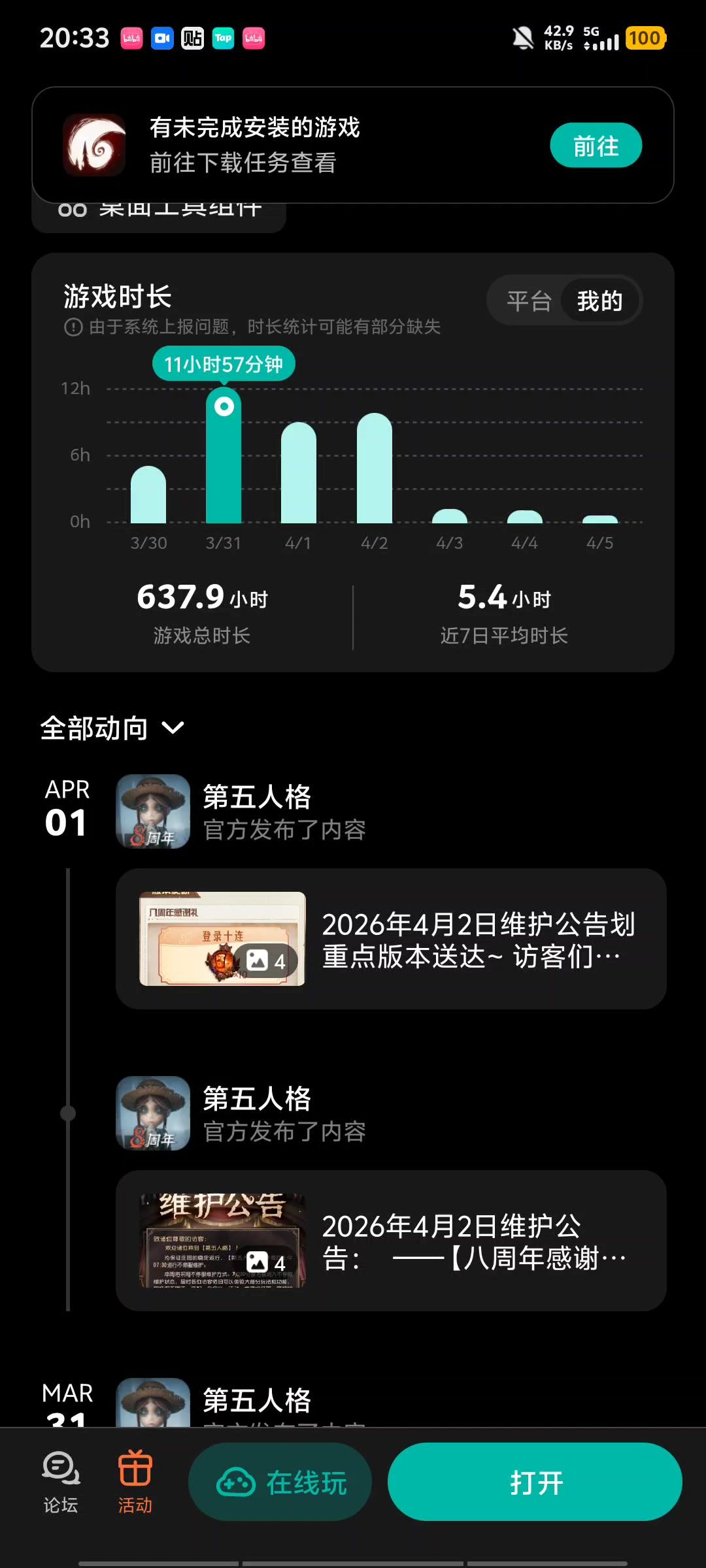Select the 4/2 bar in chart

(x=374, y=470)
